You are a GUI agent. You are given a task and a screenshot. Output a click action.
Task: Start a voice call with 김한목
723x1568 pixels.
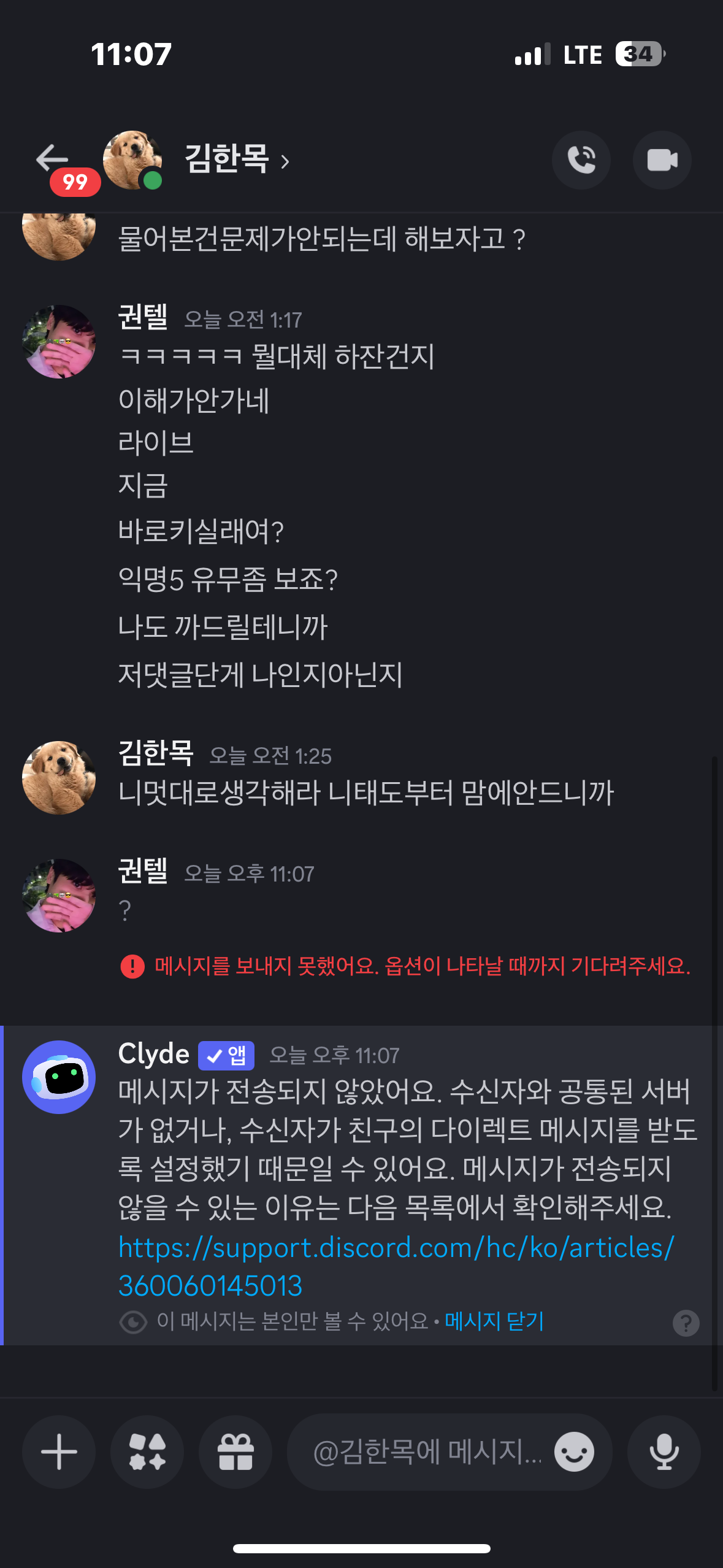(581, 160)
